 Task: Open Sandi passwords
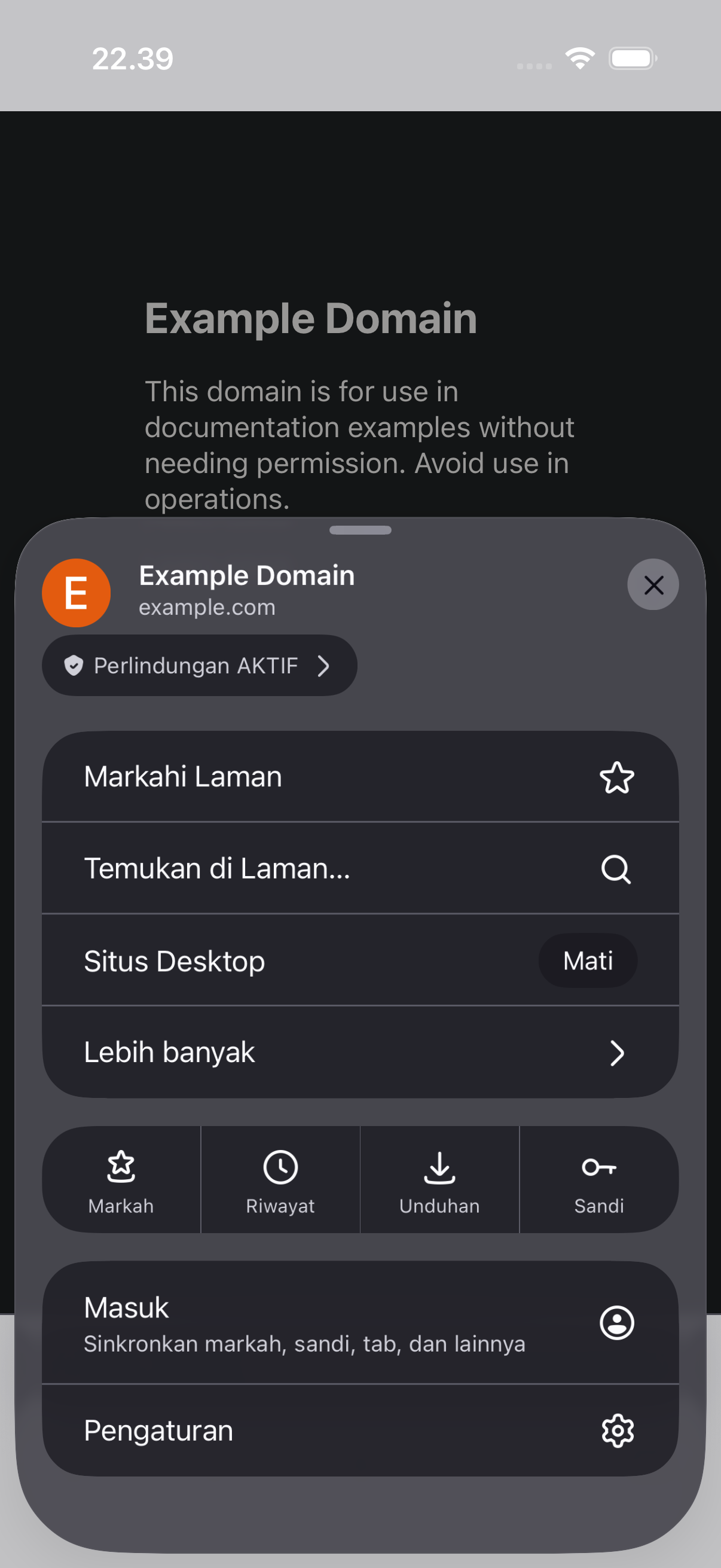[x=599, y=1180]
